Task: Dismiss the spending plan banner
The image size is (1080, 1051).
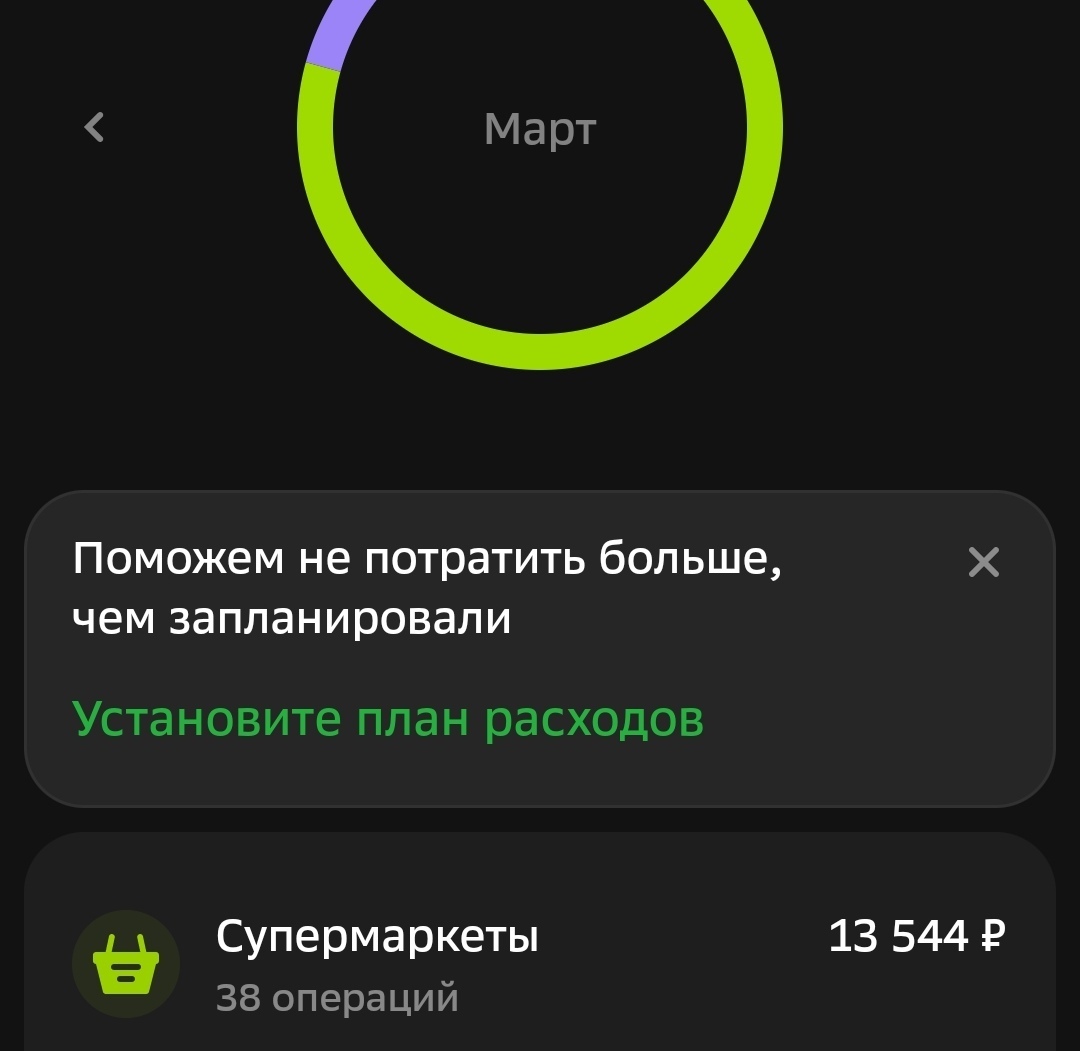Action: [984, 563]
